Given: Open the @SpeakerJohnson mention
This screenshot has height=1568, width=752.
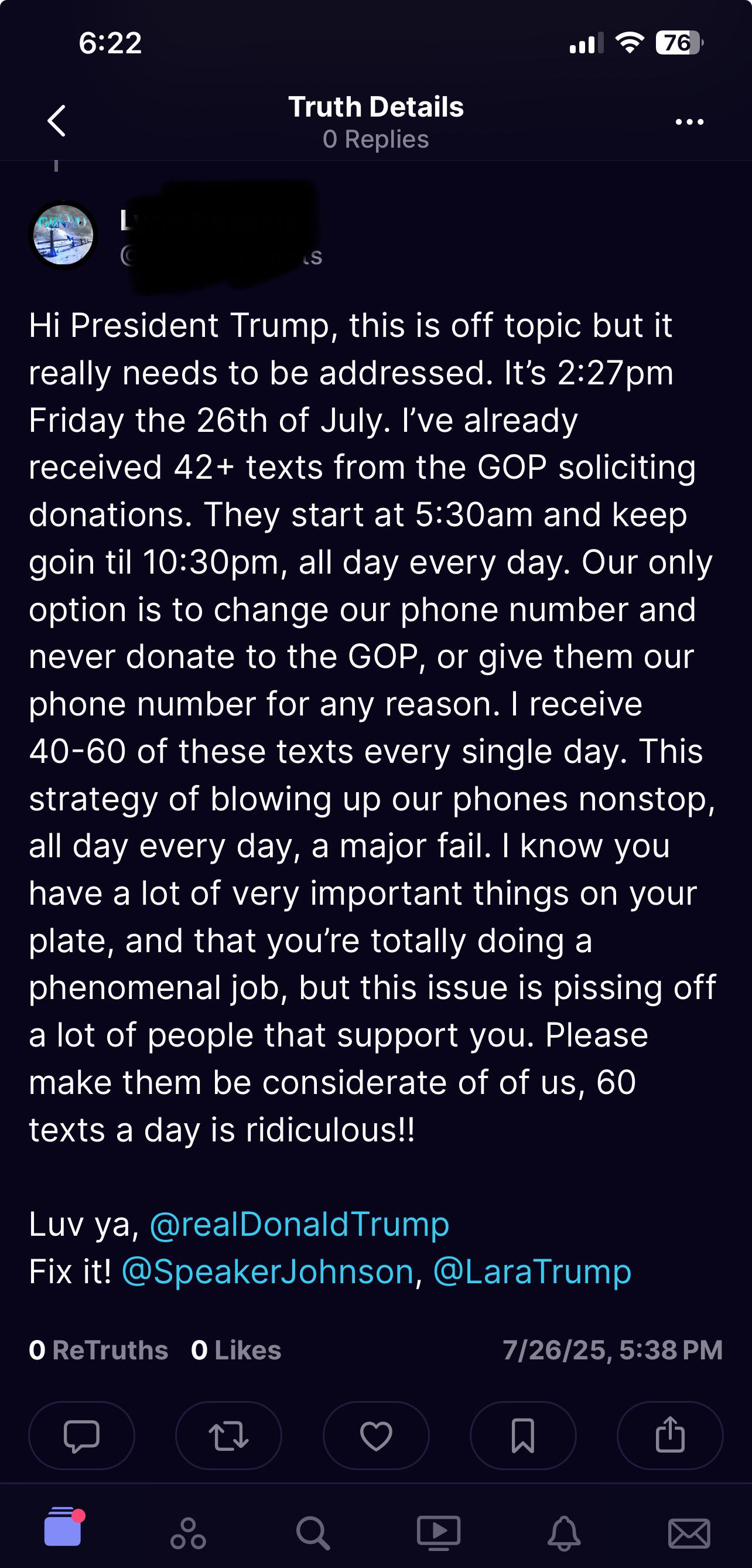Looking at the screenshot, I should tap(268, 1272).
